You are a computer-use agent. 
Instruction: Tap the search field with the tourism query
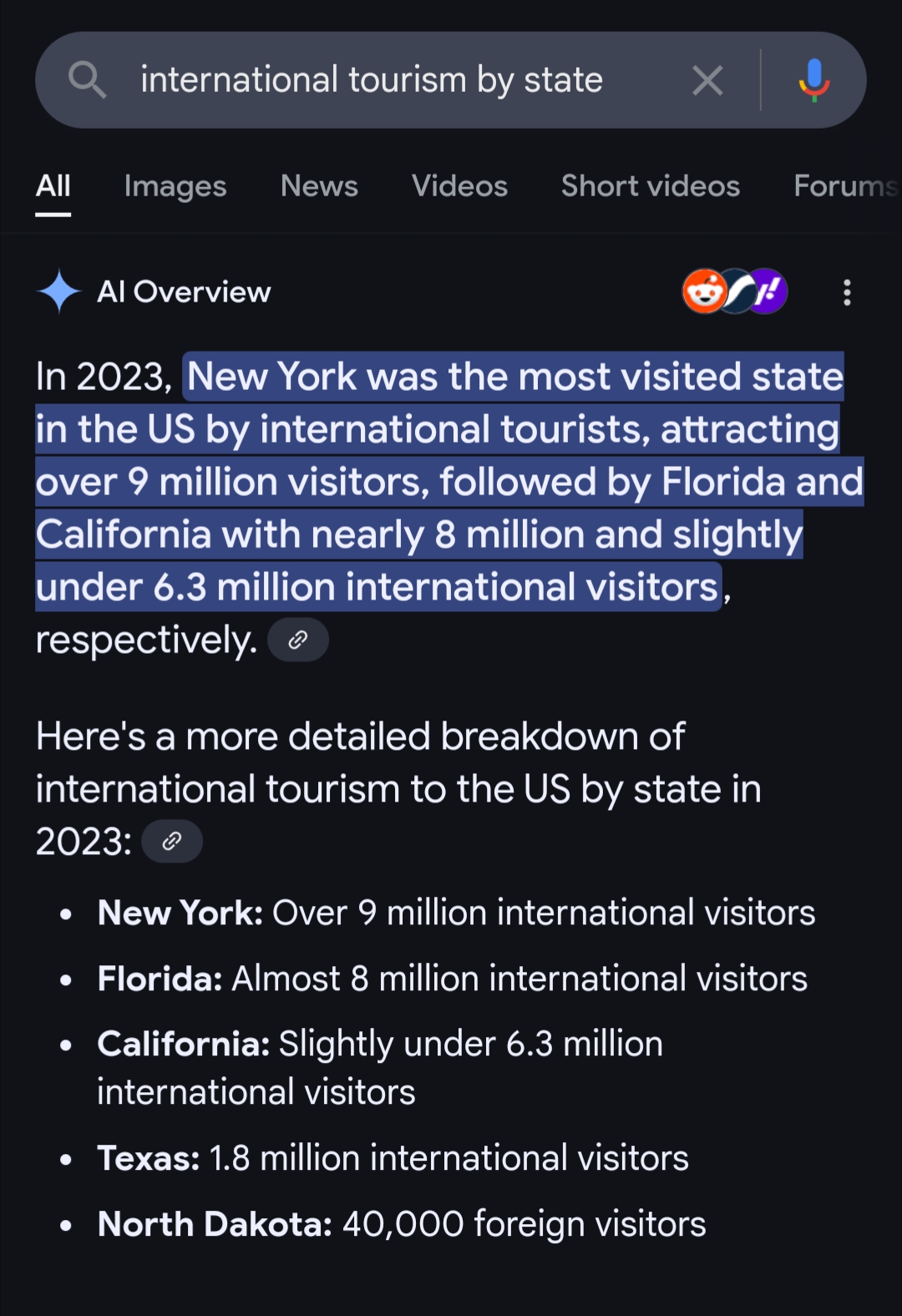click(x=371, y=81)
